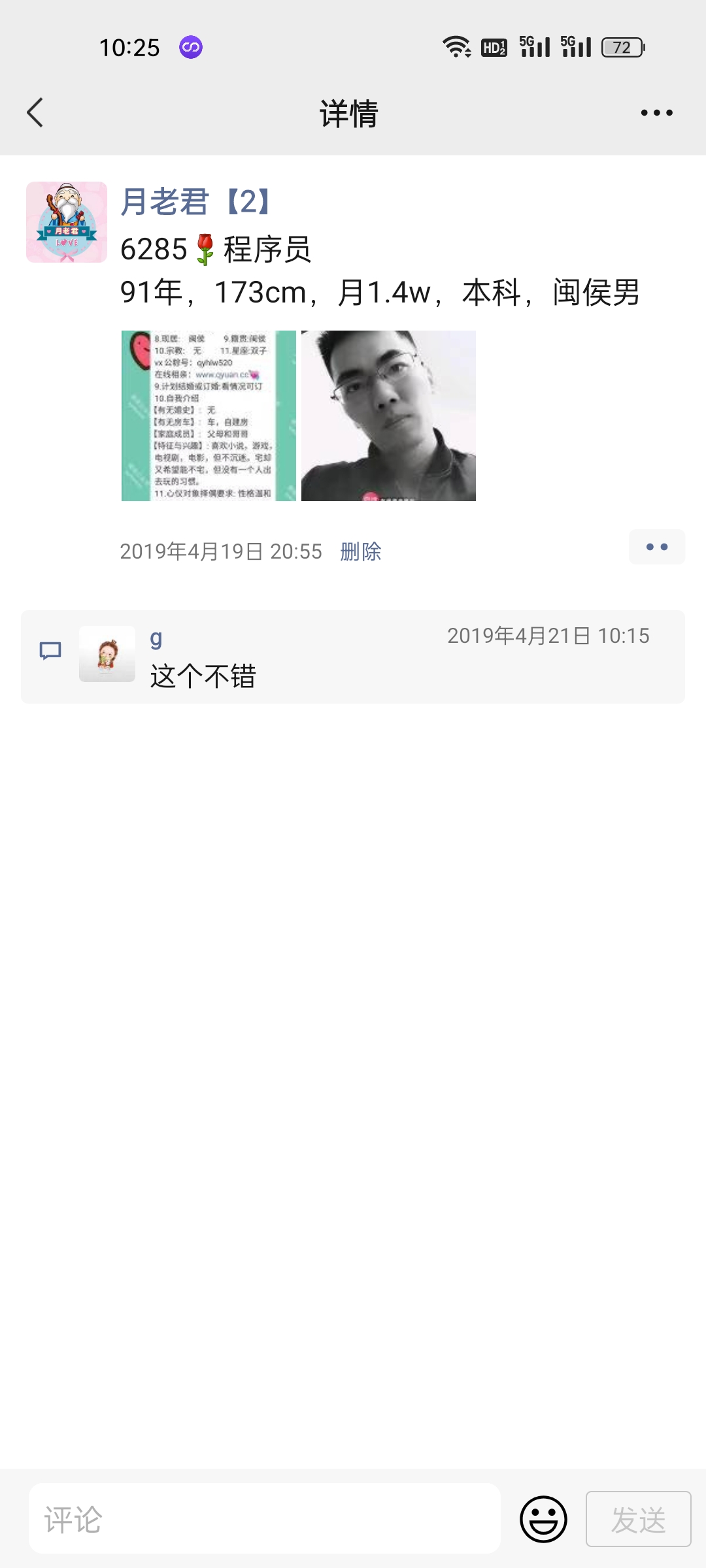The height and width of the screenshot is (1568, 706).
Task: Open the emoji picker
Action: pos(543,1519)
